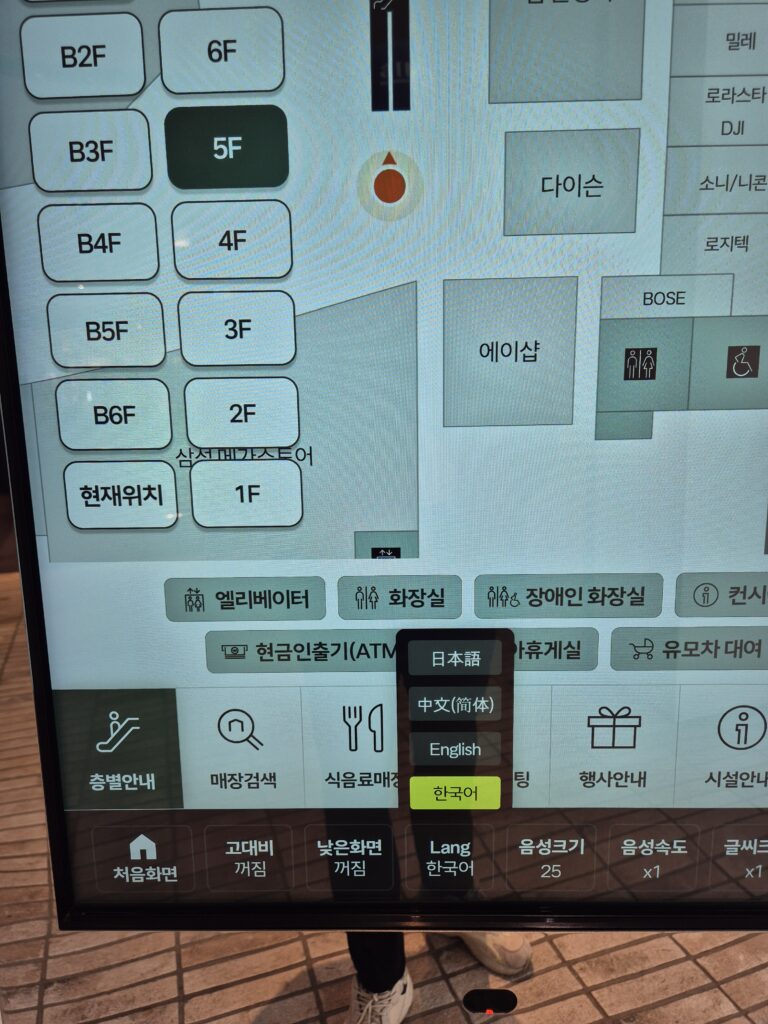Switch language to 中文(简体)
Image resolution: width=768 pixels, height=1024 pixels.
(455, 704)
